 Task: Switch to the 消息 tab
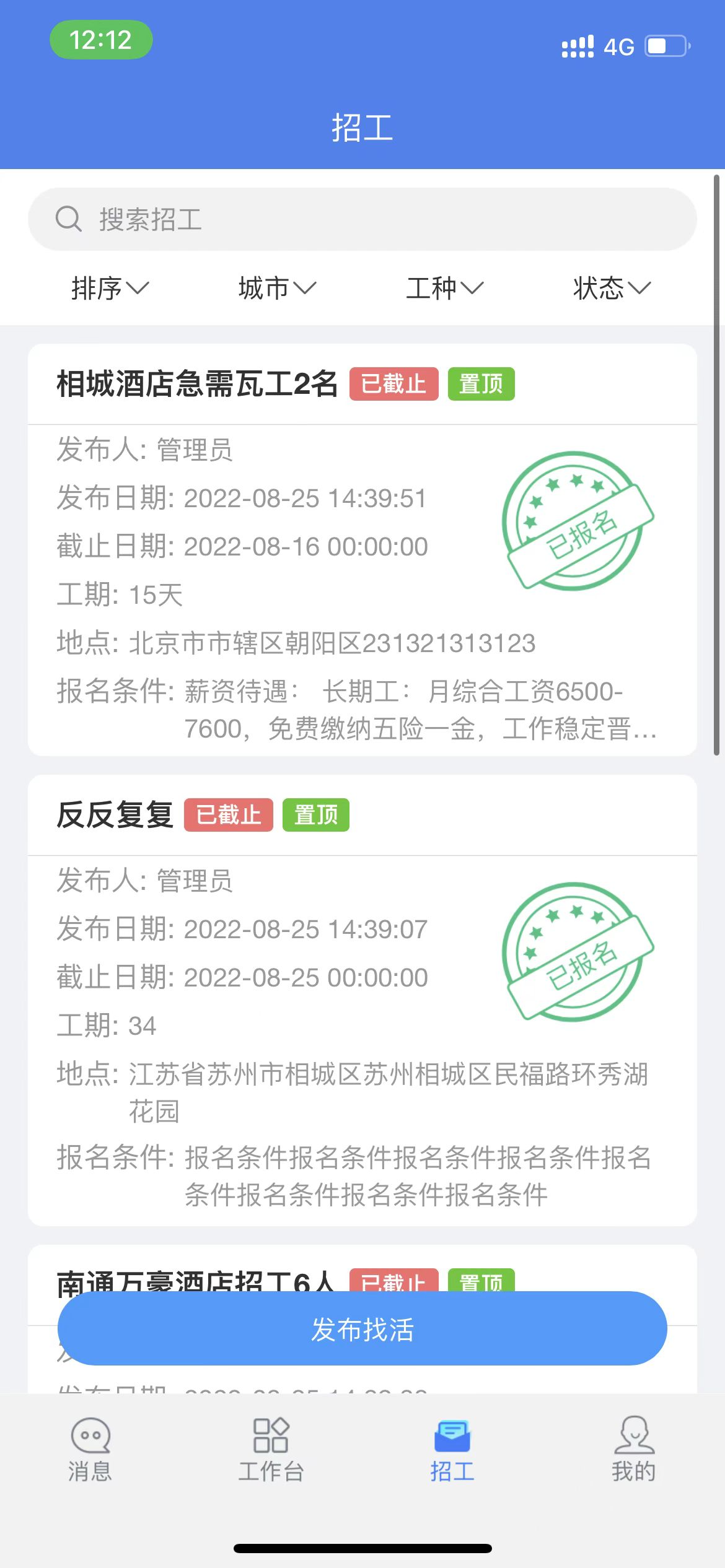coord(90,1449)
